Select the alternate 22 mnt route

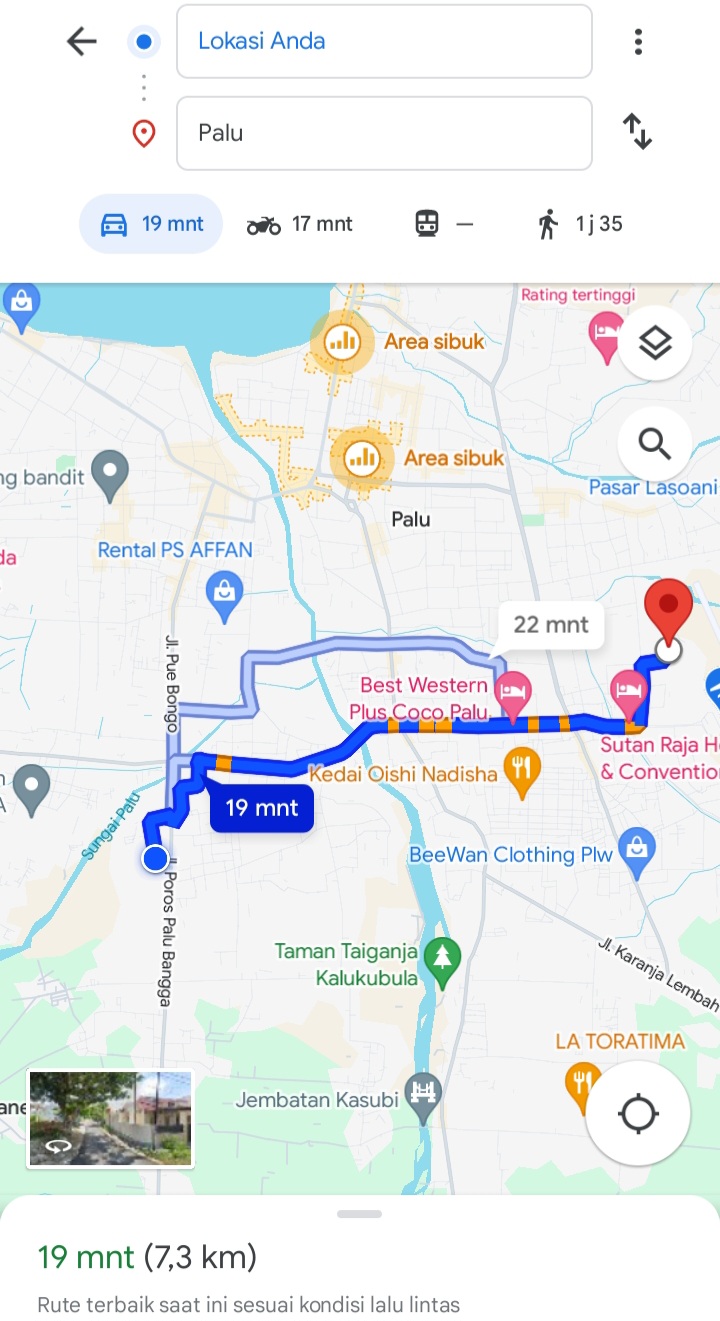point(551,625)
